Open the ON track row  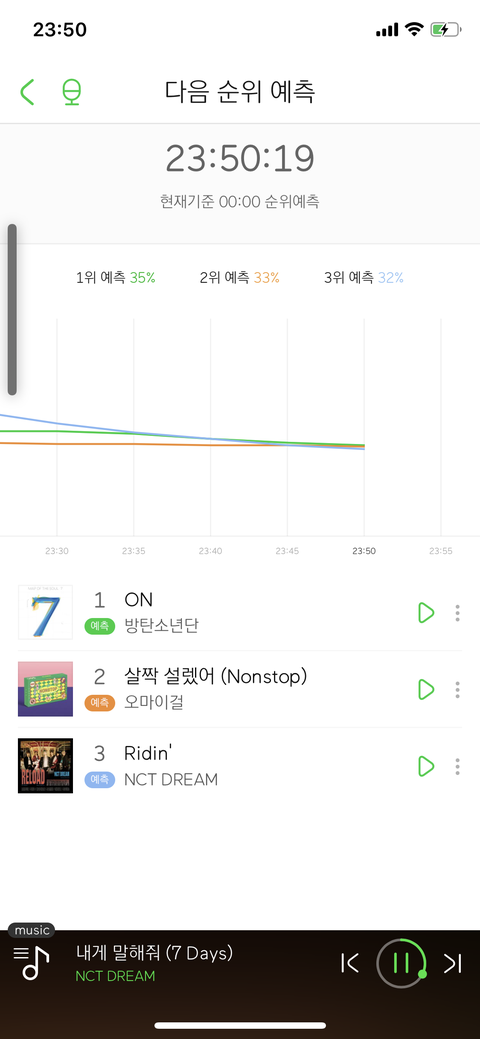(240, 613)
